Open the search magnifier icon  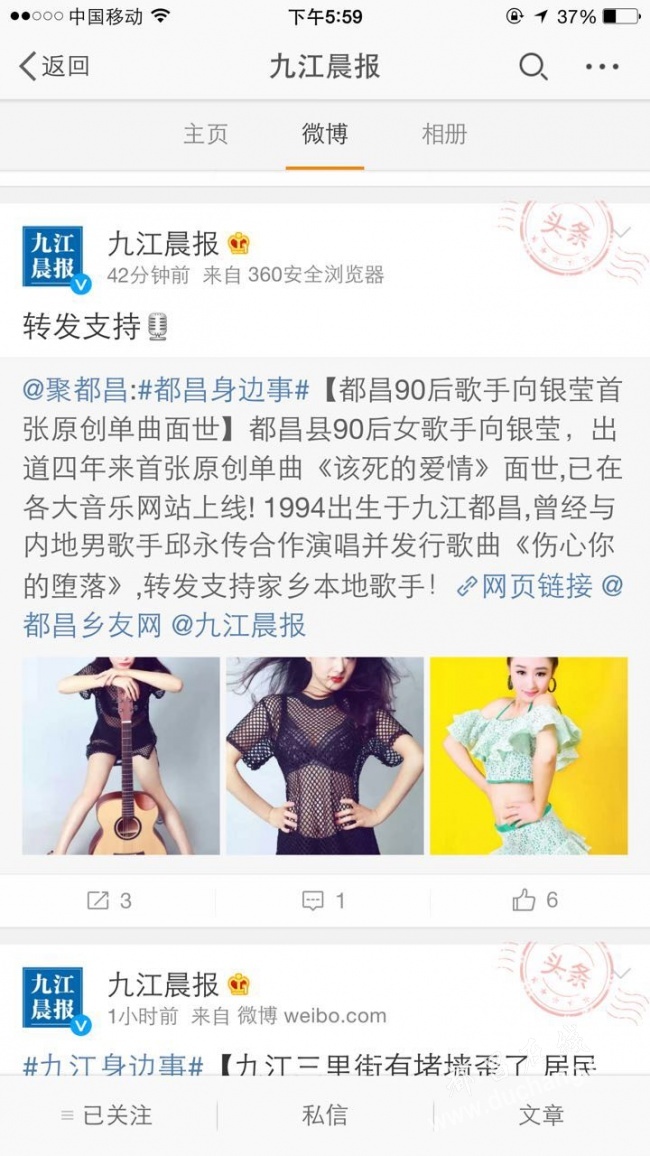532,67
